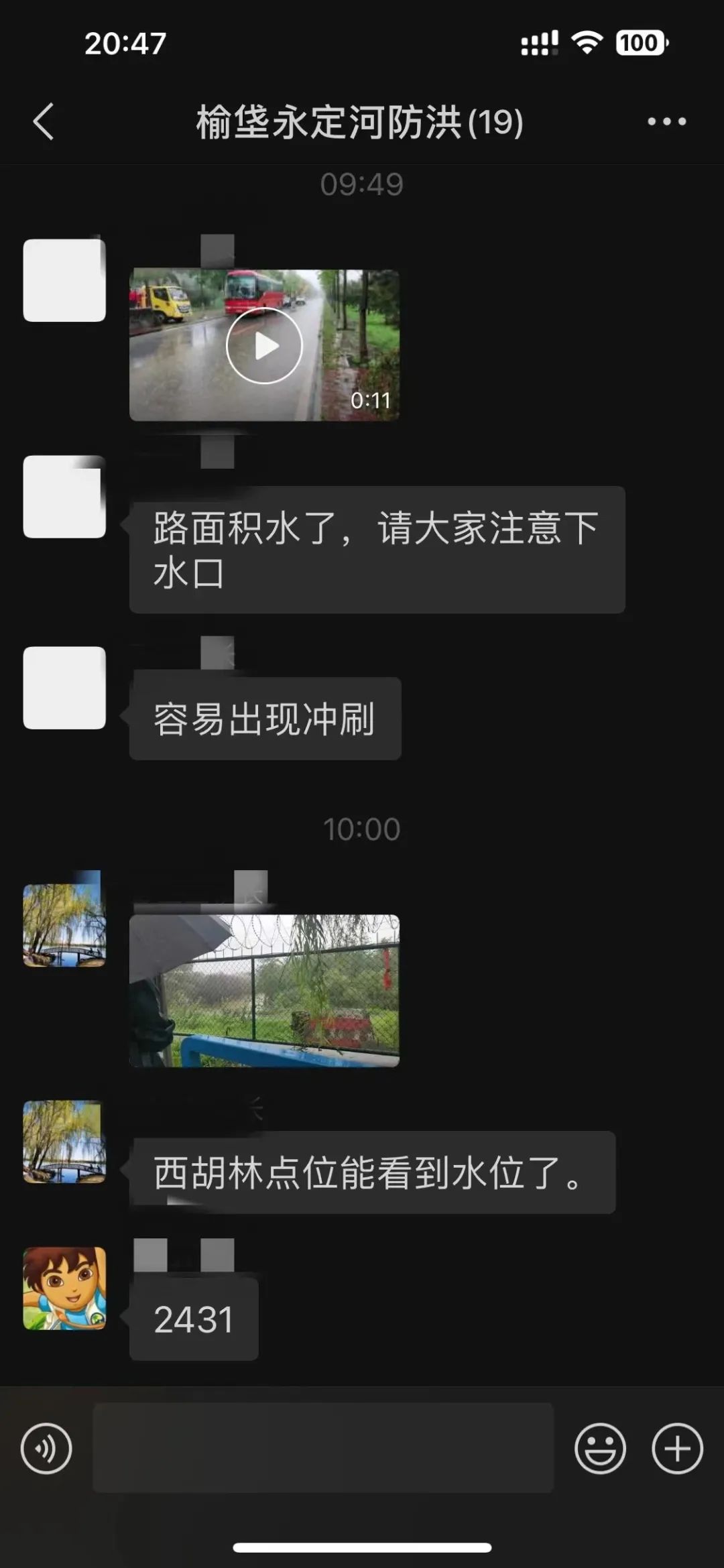This screenshot has height=1568, width=724.
Task: Open the plus attachments menu
Action: (677, 1449)
